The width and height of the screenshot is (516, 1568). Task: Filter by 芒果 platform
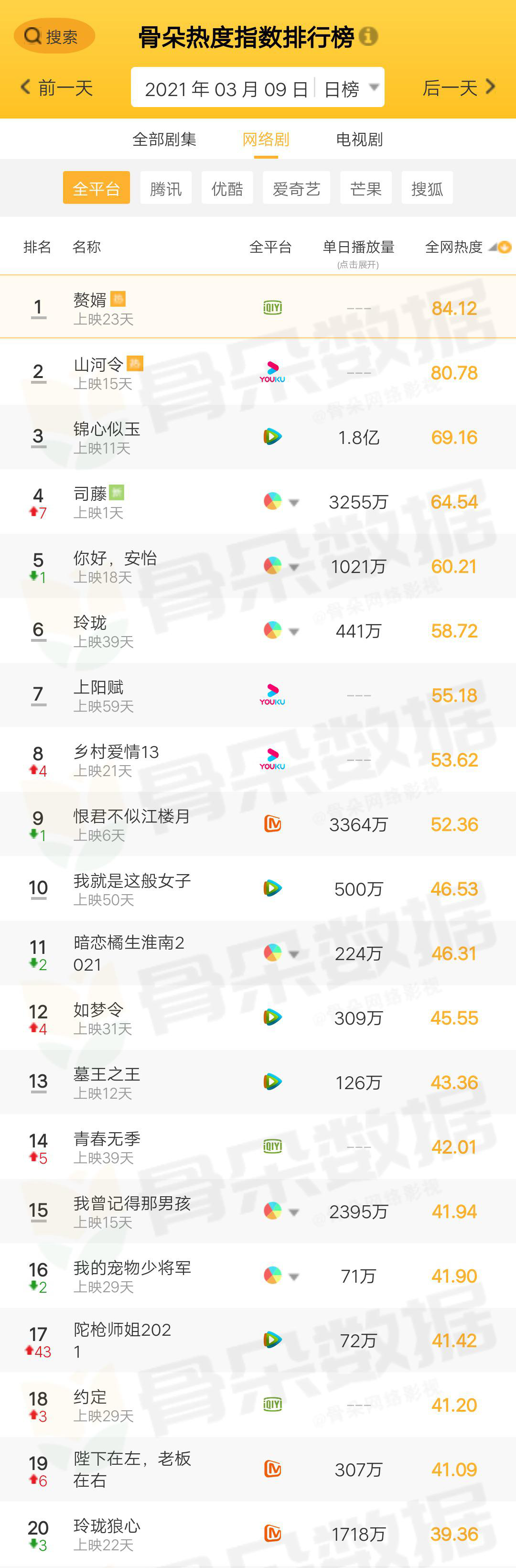365,189
